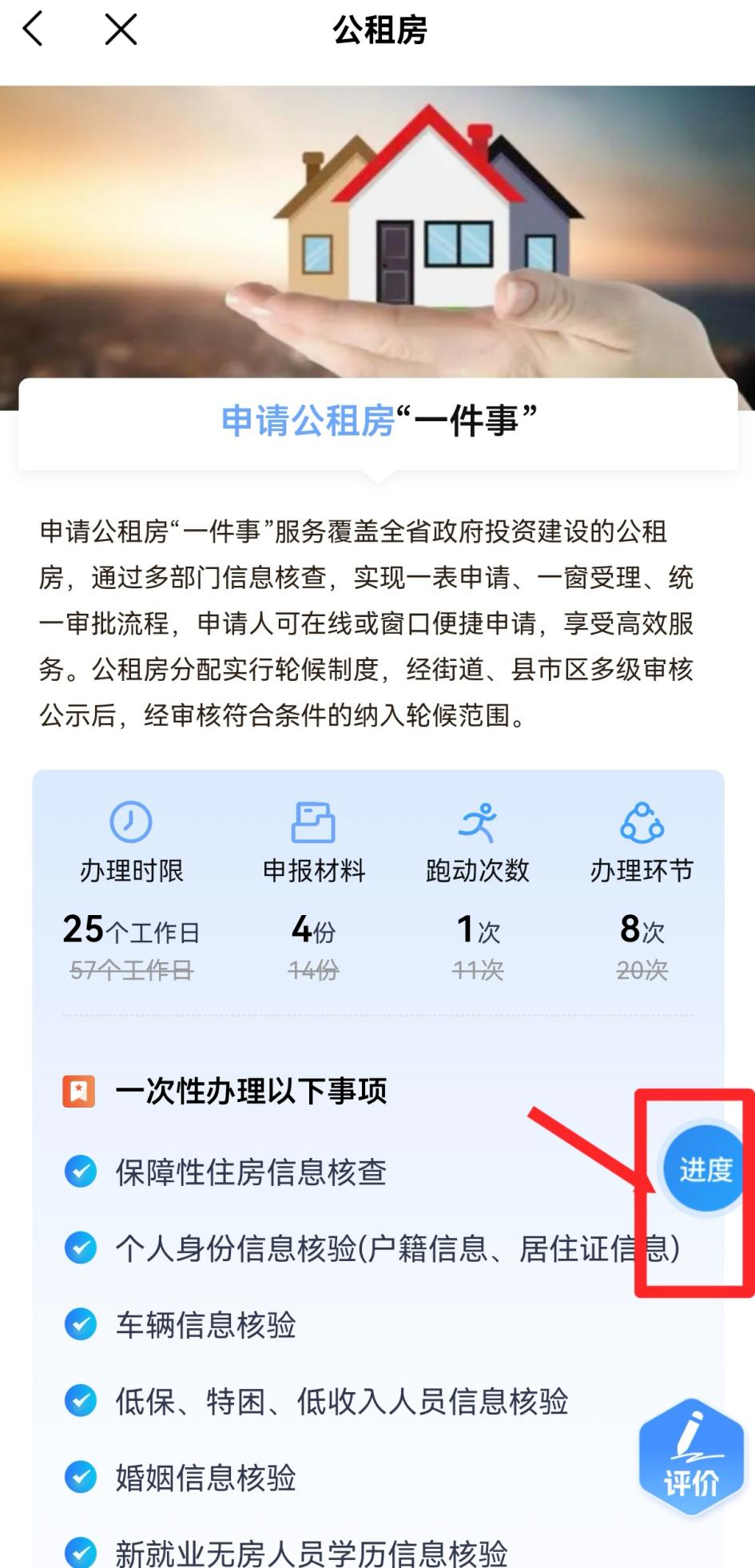Tap the checkmark beside 保障性住房信息核查
This screenshot has width=755, height=1568.
tap(79, 1172)
